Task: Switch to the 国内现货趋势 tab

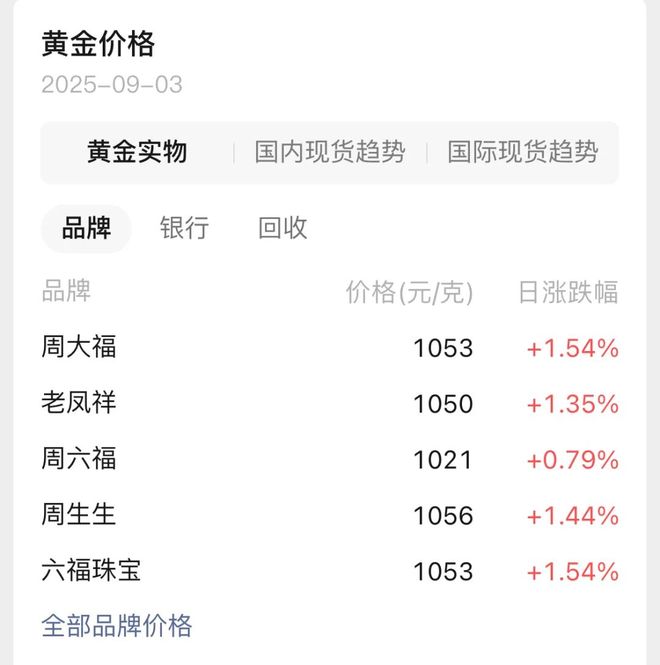Action: (330, 152)
